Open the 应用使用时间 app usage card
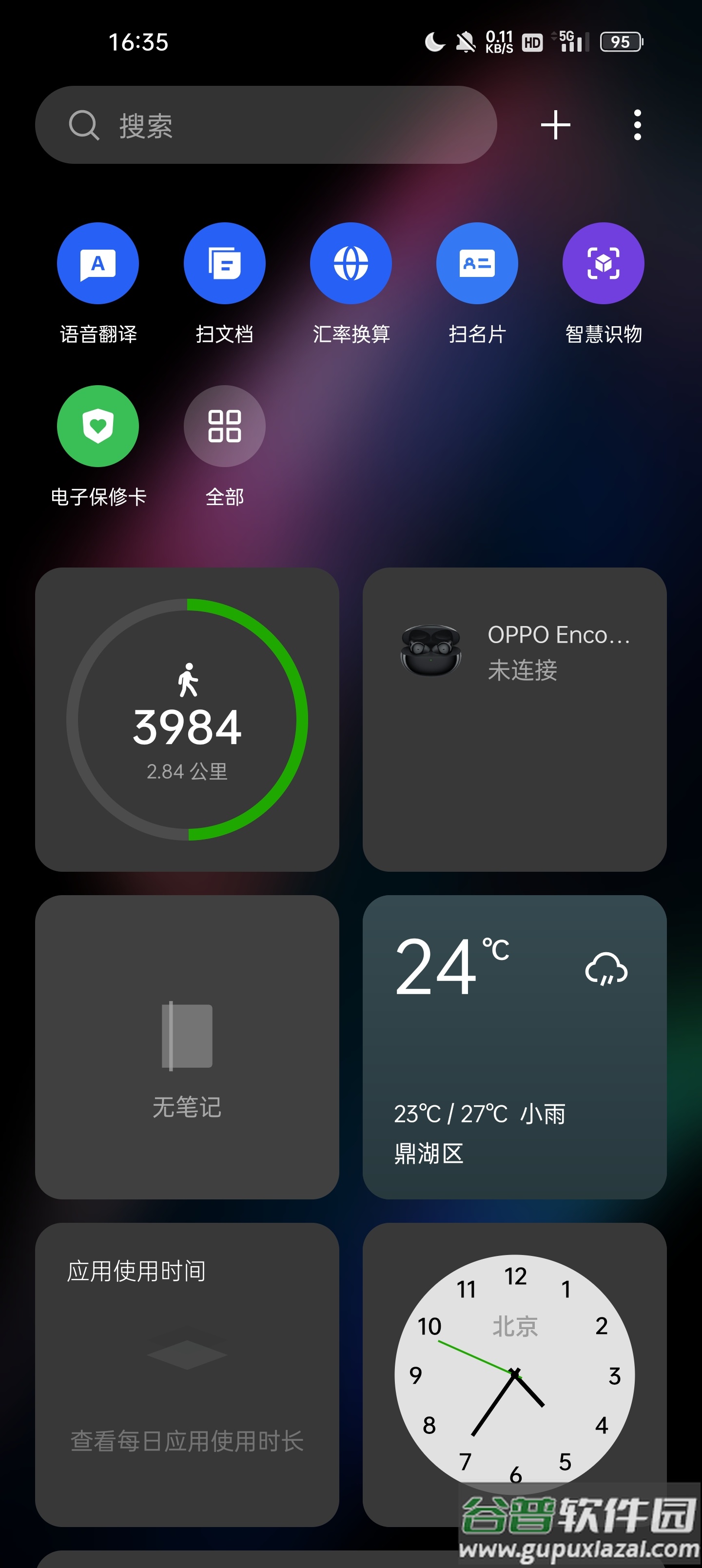This screenshot has width=702, height=1568. 187,1374
